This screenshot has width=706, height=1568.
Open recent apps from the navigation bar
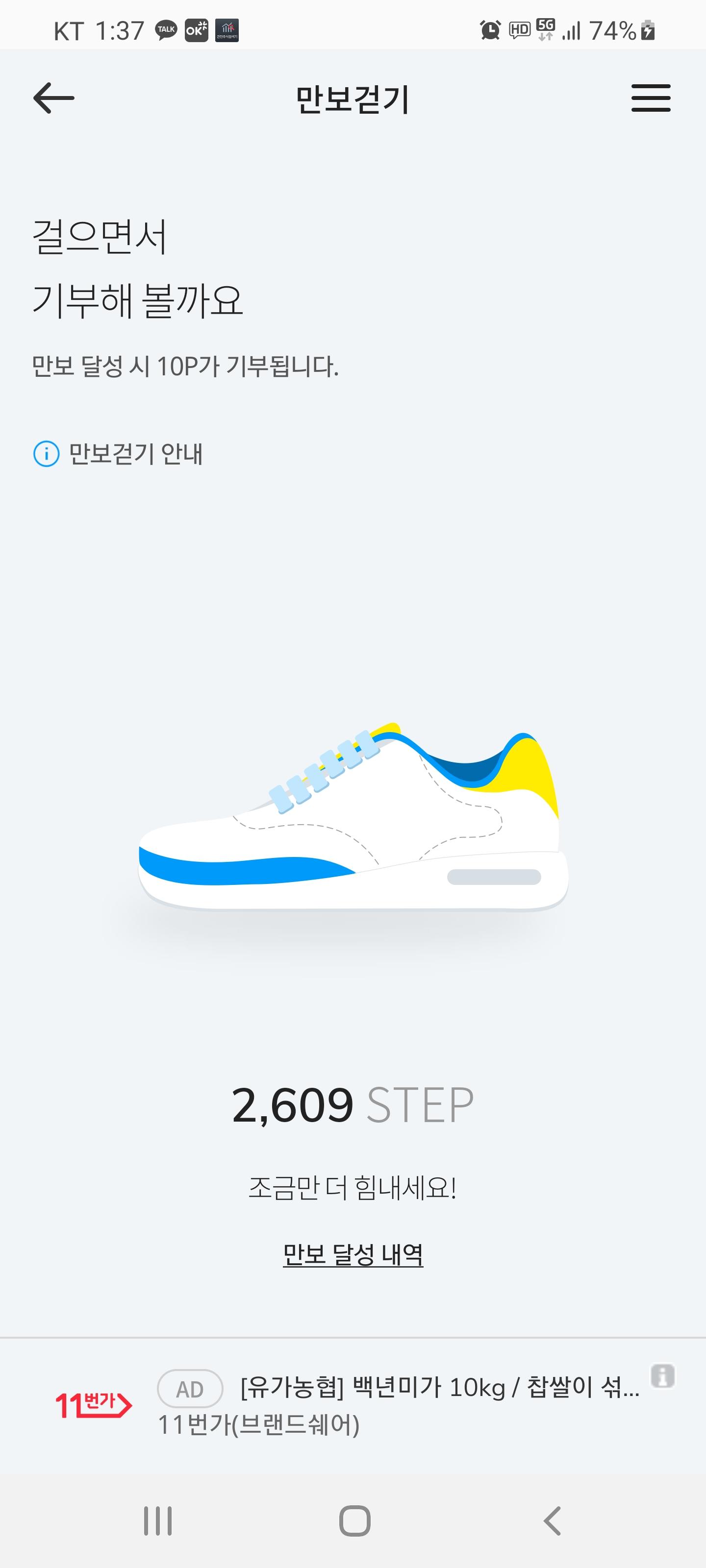[x=158, y=1521]
